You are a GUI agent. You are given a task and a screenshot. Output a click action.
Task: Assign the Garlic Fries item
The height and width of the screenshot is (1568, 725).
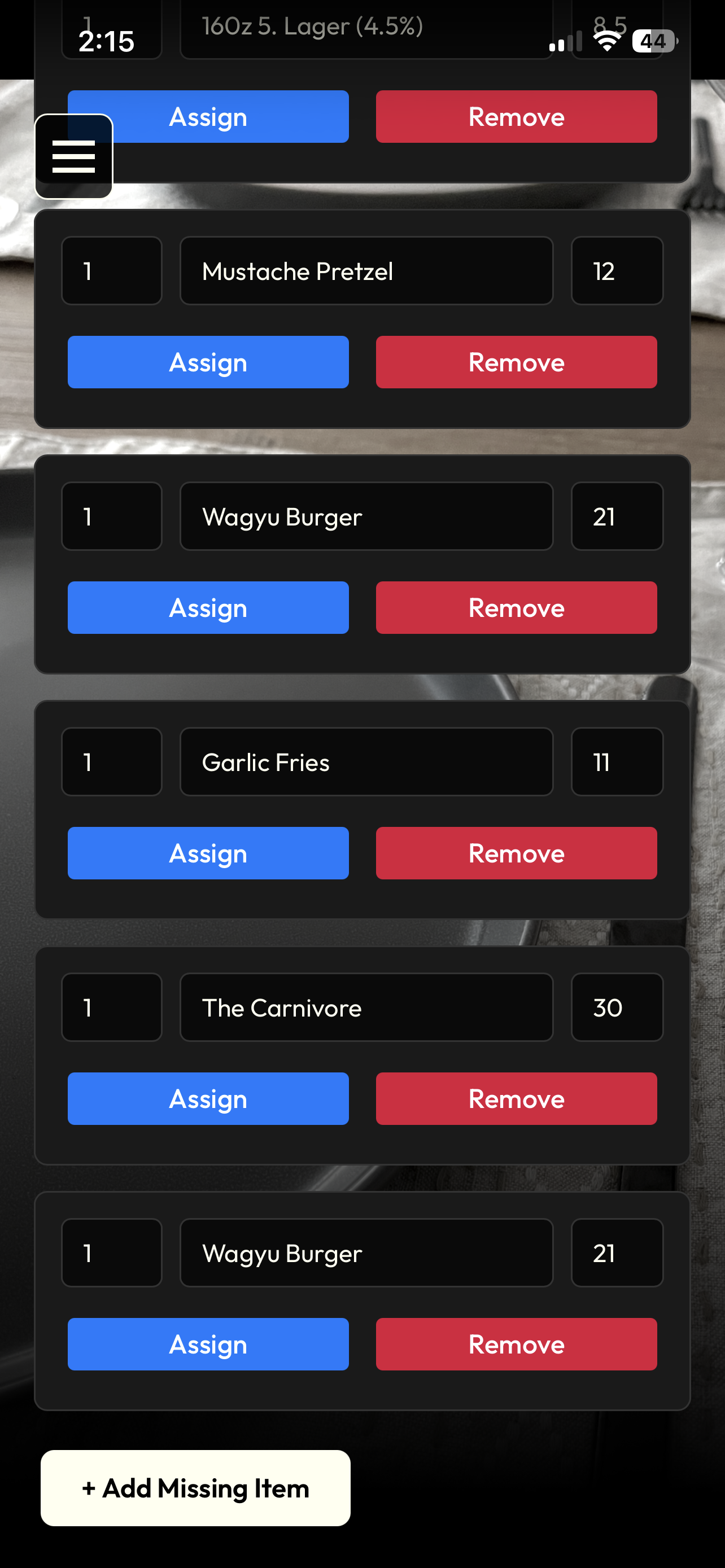point(208,853)
